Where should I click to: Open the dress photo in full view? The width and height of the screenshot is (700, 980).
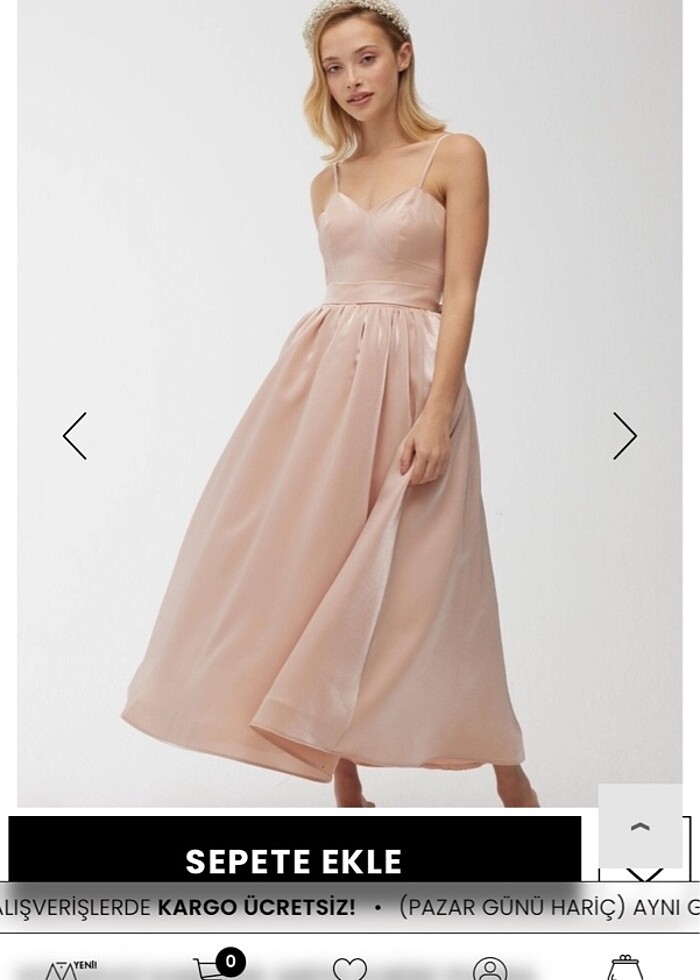coord(350,400)
